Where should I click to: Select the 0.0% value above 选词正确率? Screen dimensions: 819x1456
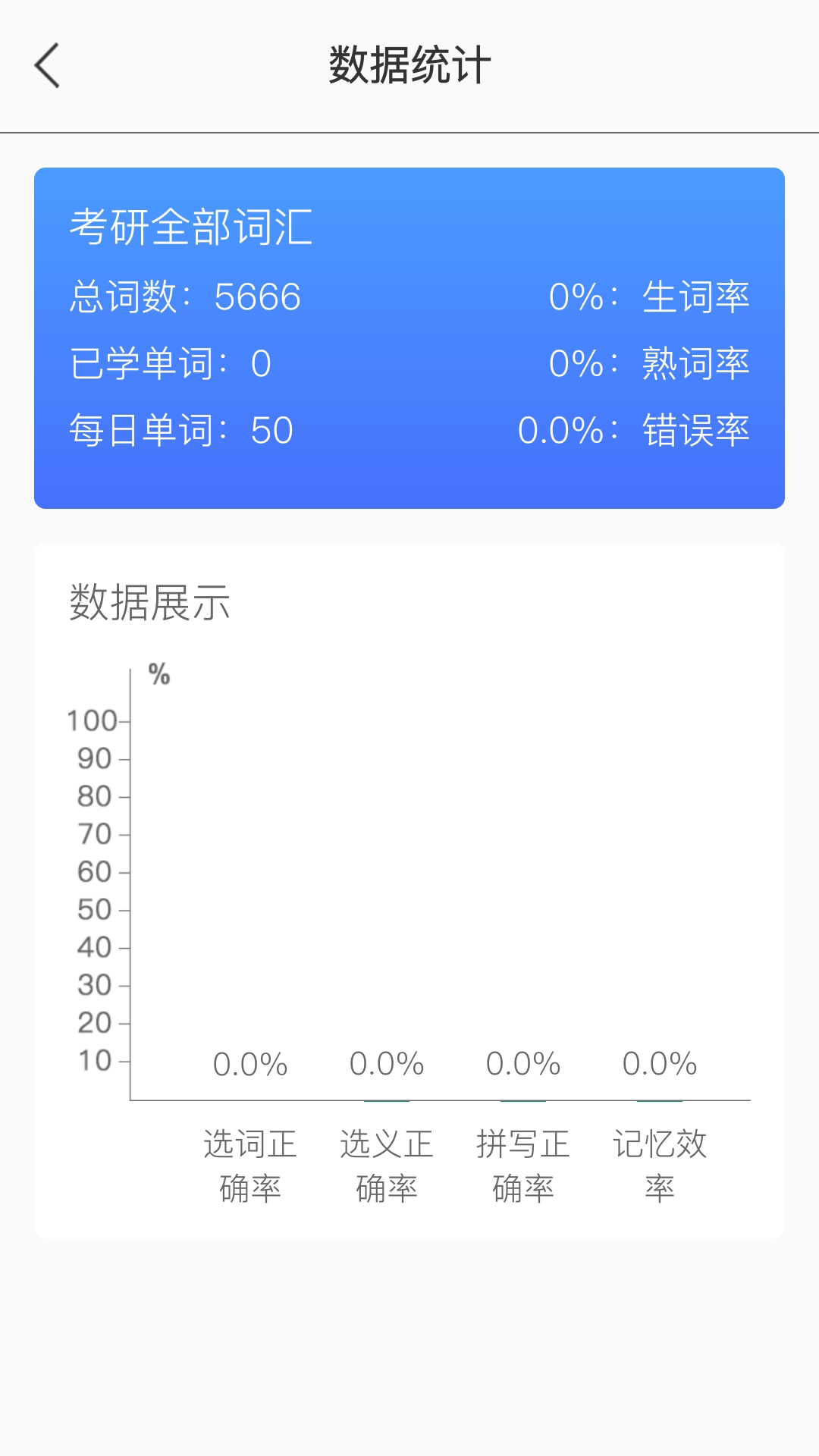point(252,1064)
